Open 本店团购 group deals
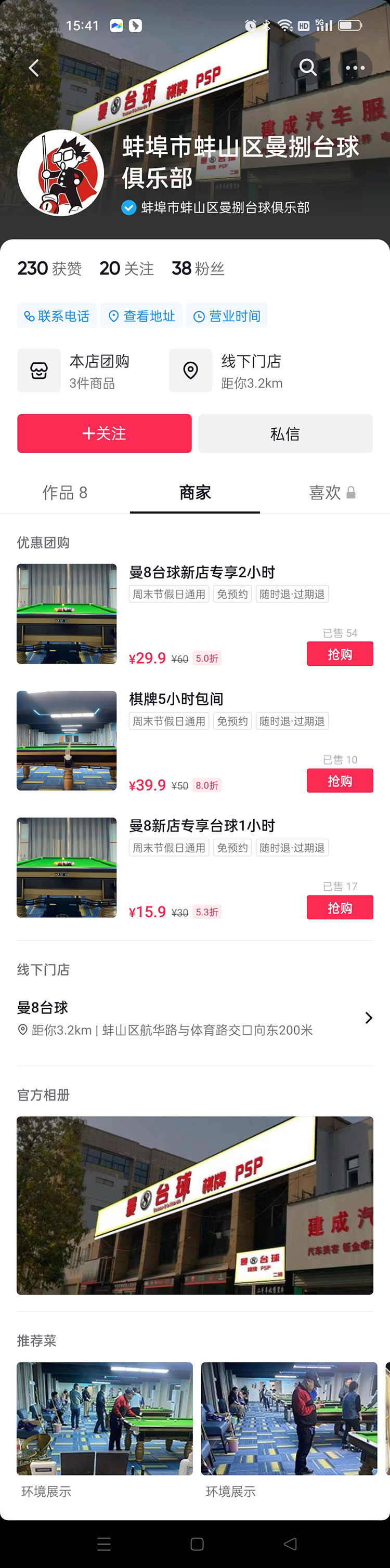 tap(85, 371)
